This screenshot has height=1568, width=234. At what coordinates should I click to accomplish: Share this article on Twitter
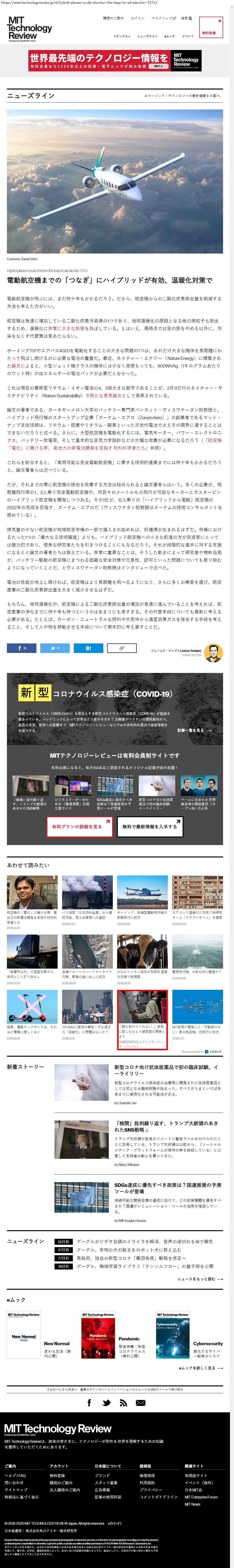point(54,648)
